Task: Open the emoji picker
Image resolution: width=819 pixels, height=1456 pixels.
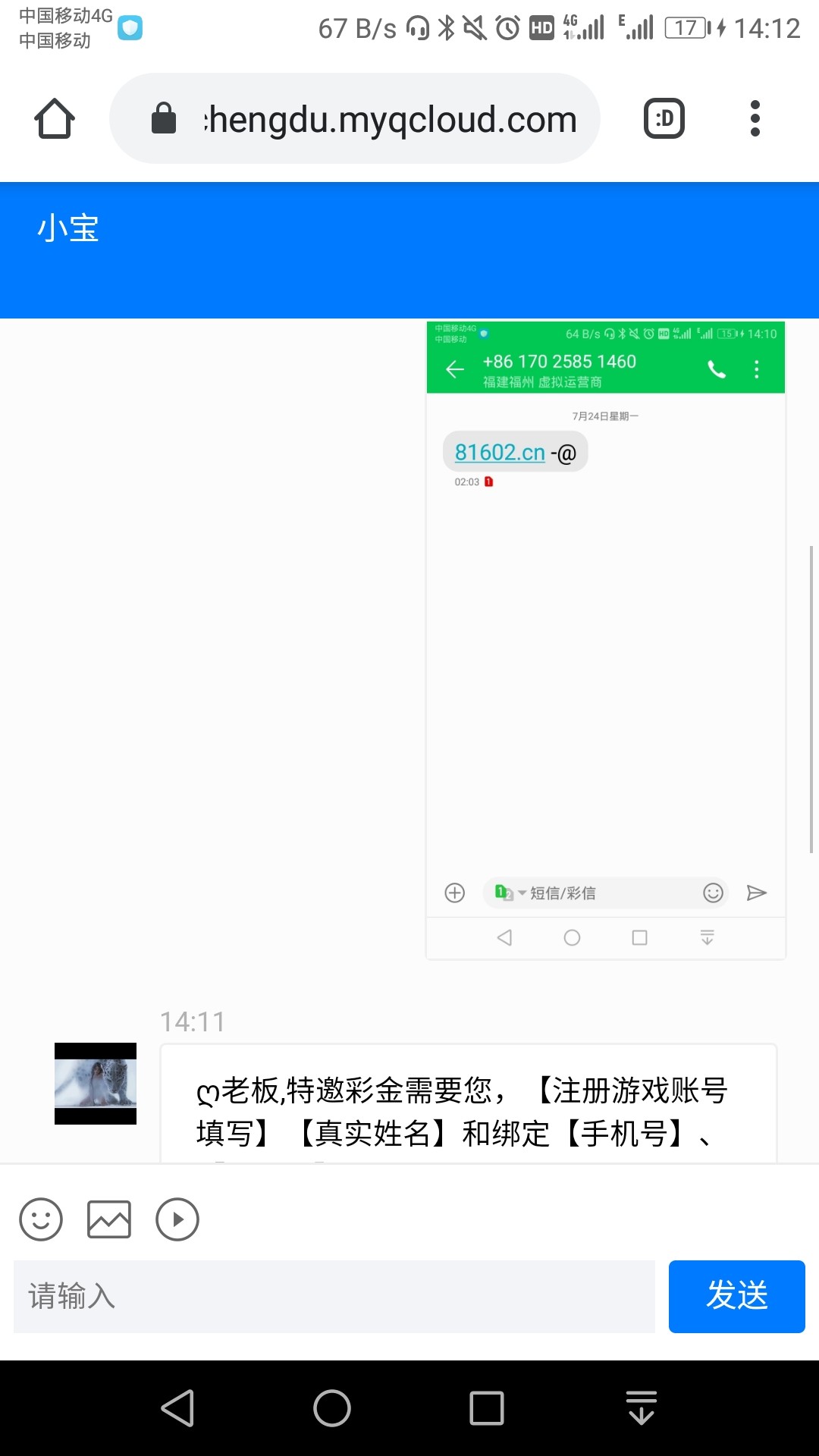Action: click(x=41, y=1219)
